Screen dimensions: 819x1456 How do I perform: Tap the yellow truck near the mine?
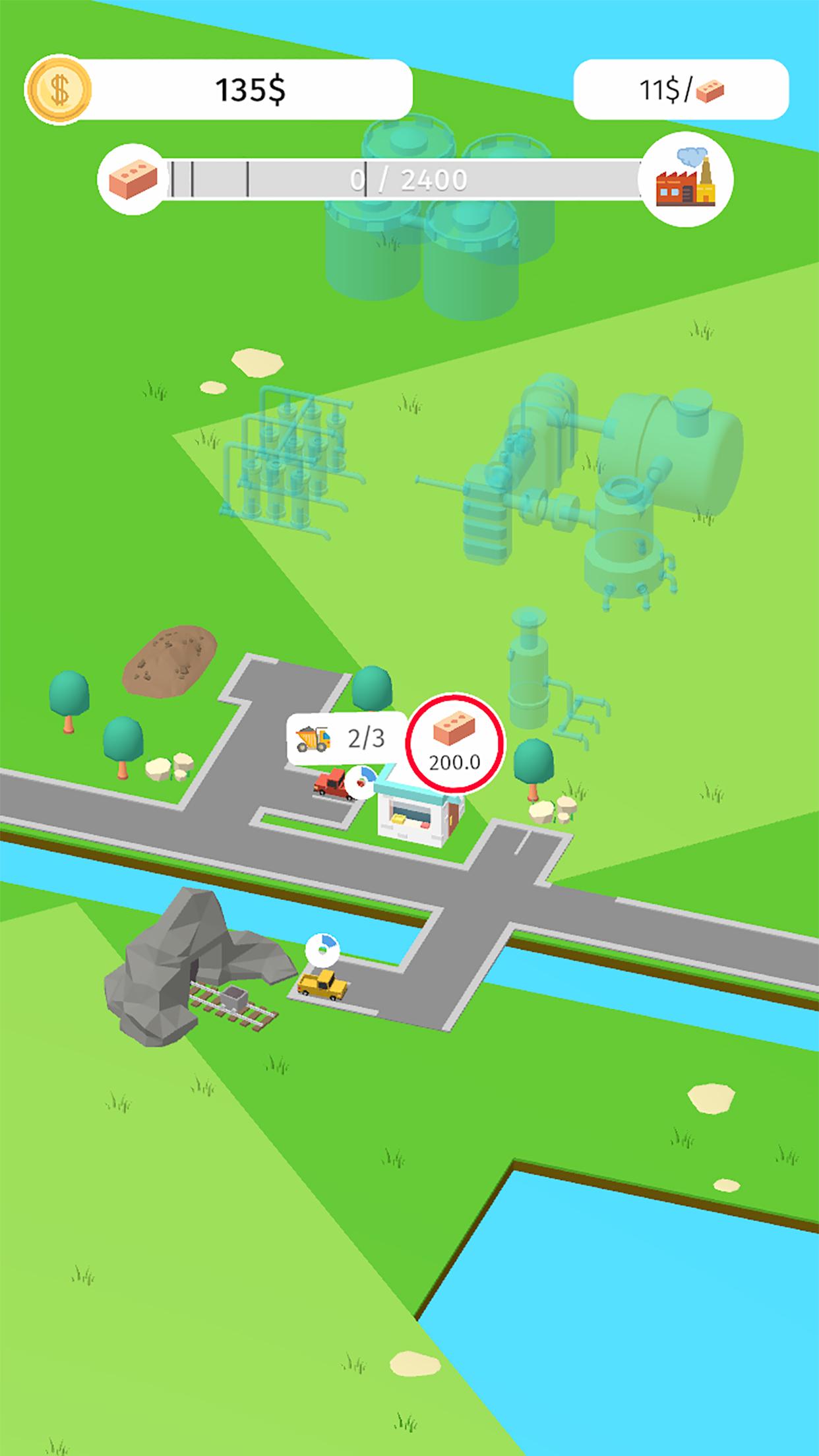(x=322, y=985)
